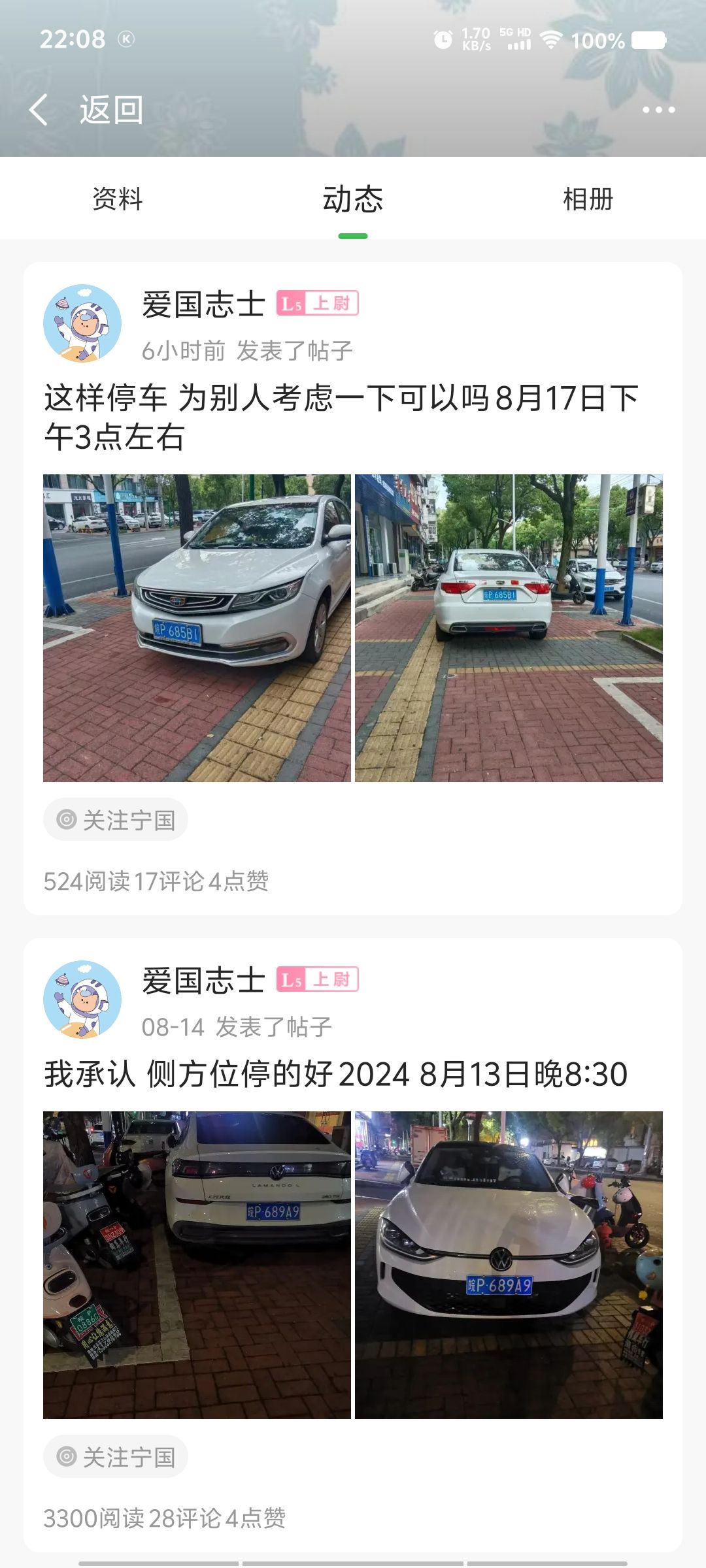Select the 动态 tab
Viewport: 706px width, 1568px height.
353,199
